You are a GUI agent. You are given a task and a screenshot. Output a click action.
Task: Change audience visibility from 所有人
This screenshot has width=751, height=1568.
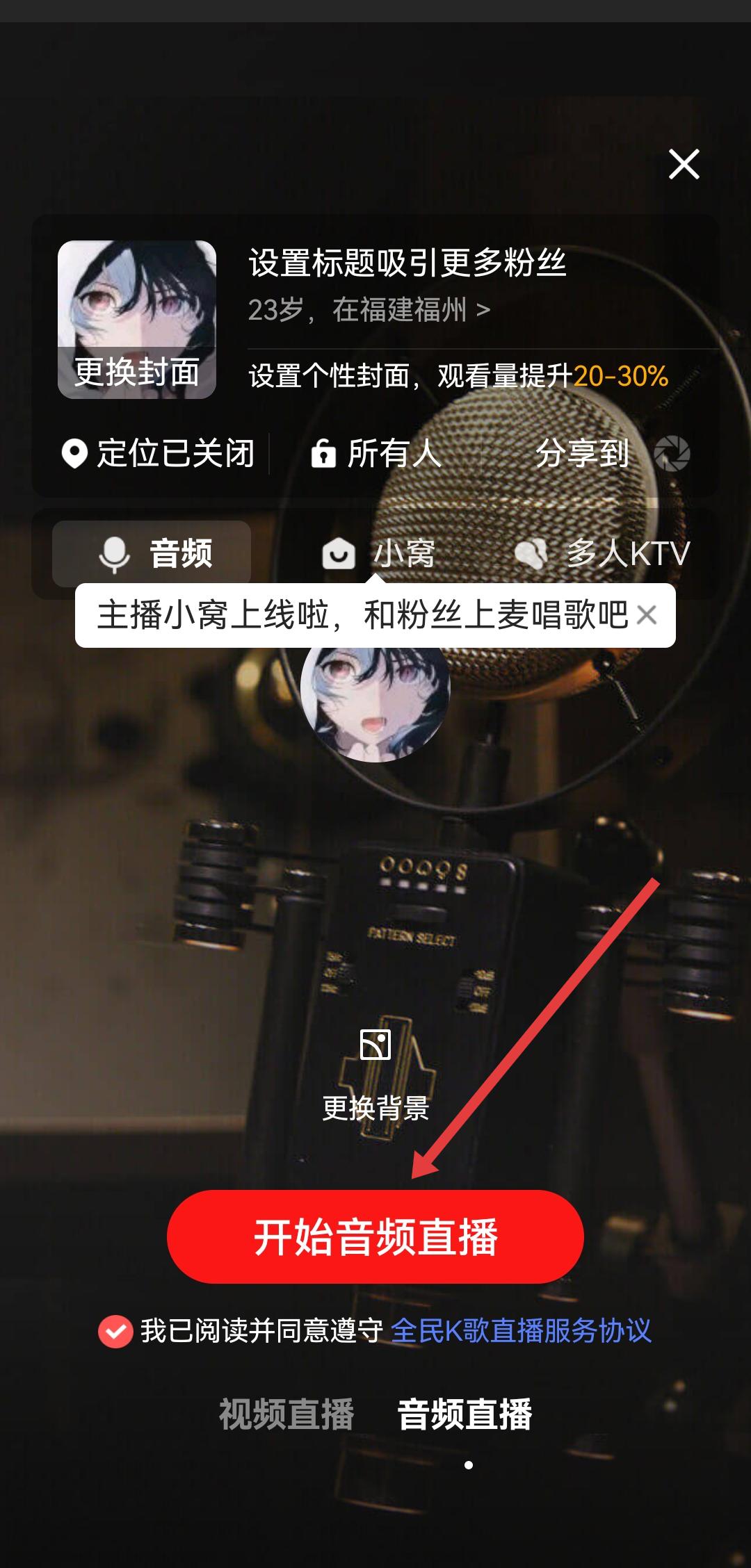376,454
